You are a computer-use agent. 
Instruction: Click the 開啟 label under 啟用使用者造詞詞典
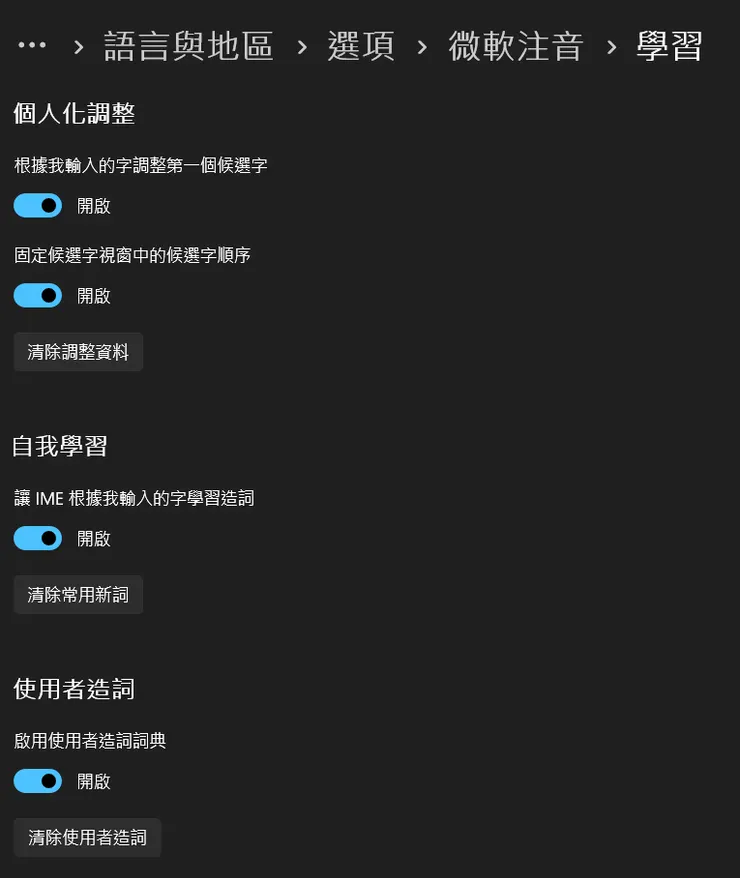point(94,780)
